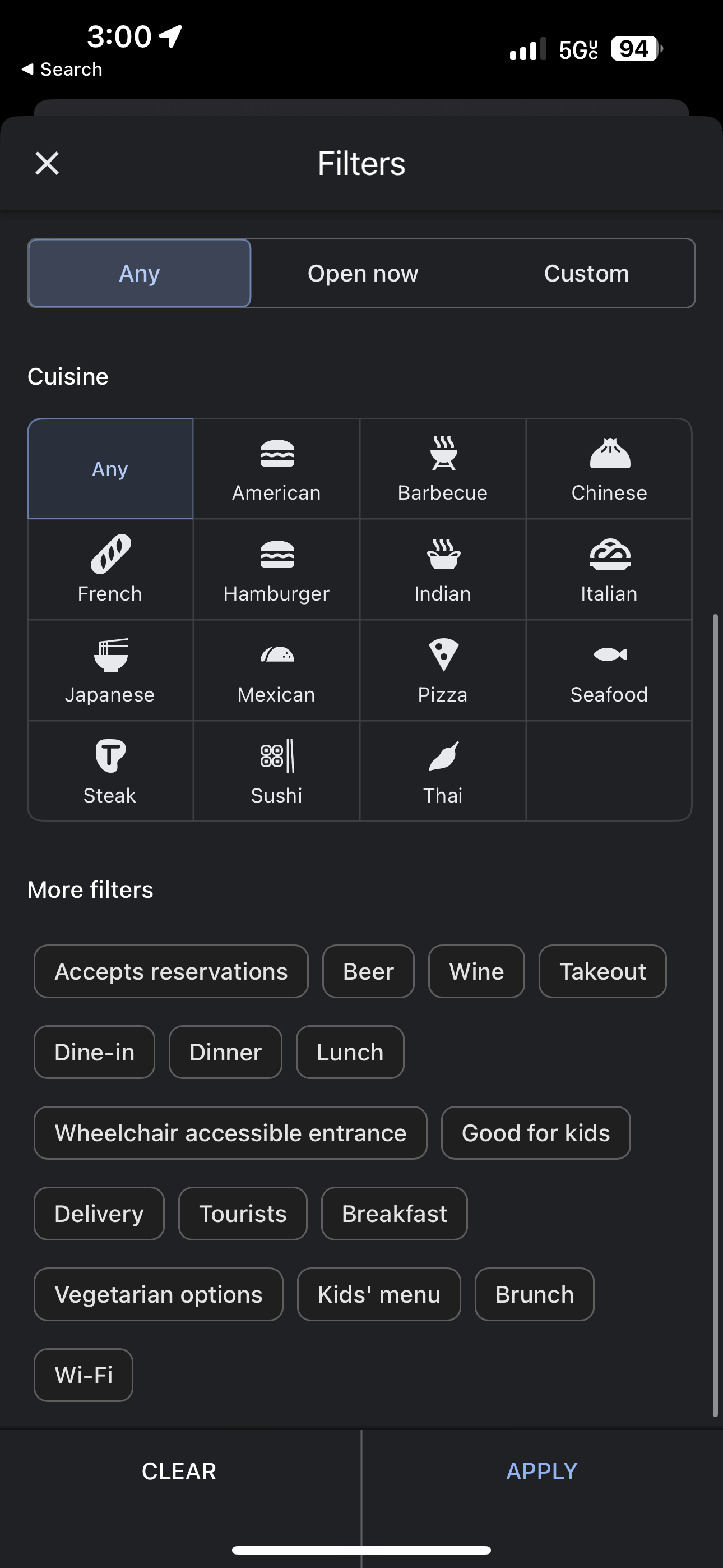Close the Filters panel
Viewport: 723px width, 1568px height.
47,163
